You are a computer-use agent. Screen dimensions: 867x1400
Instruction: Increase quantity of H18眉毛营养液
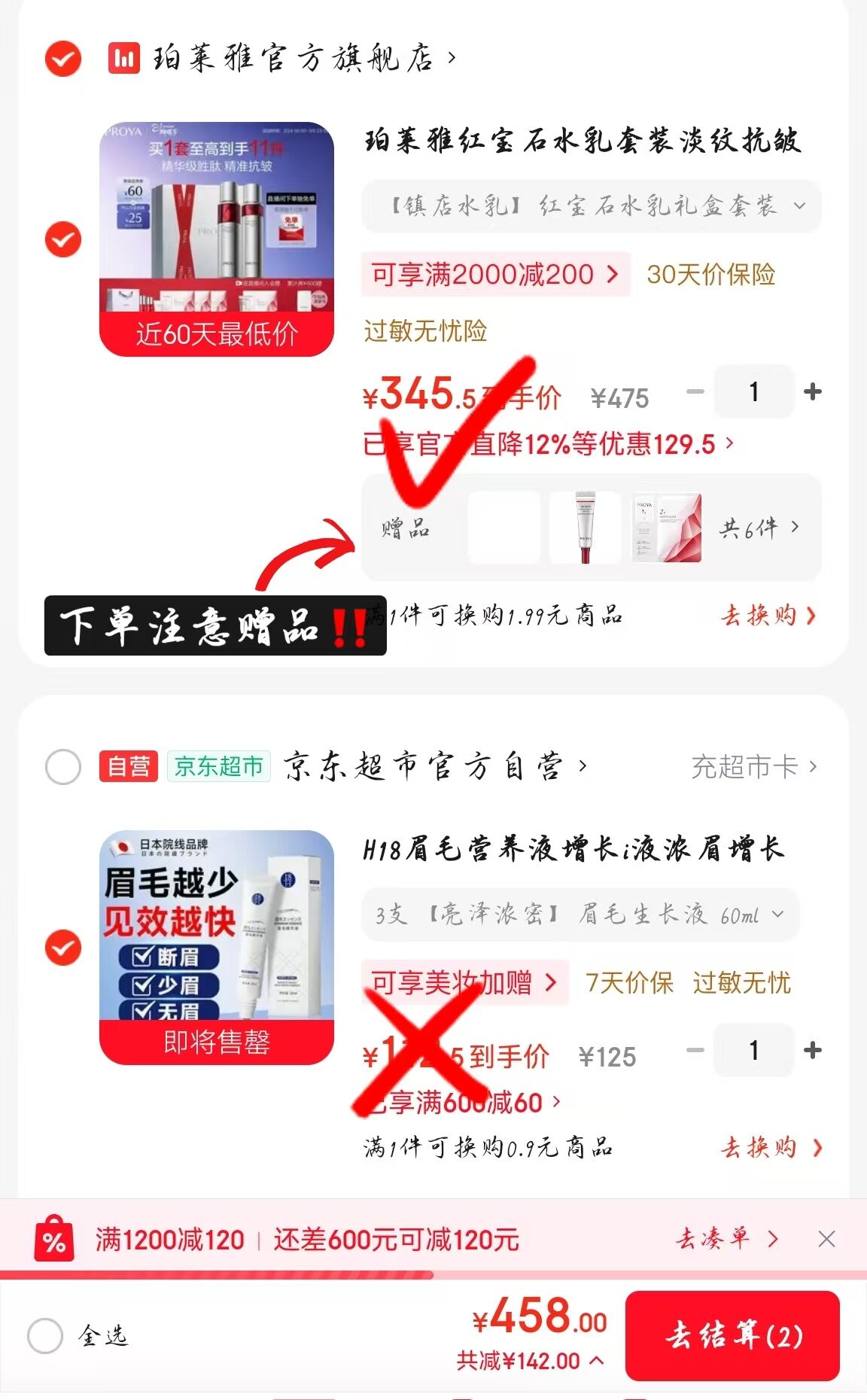coord(813,1050)
